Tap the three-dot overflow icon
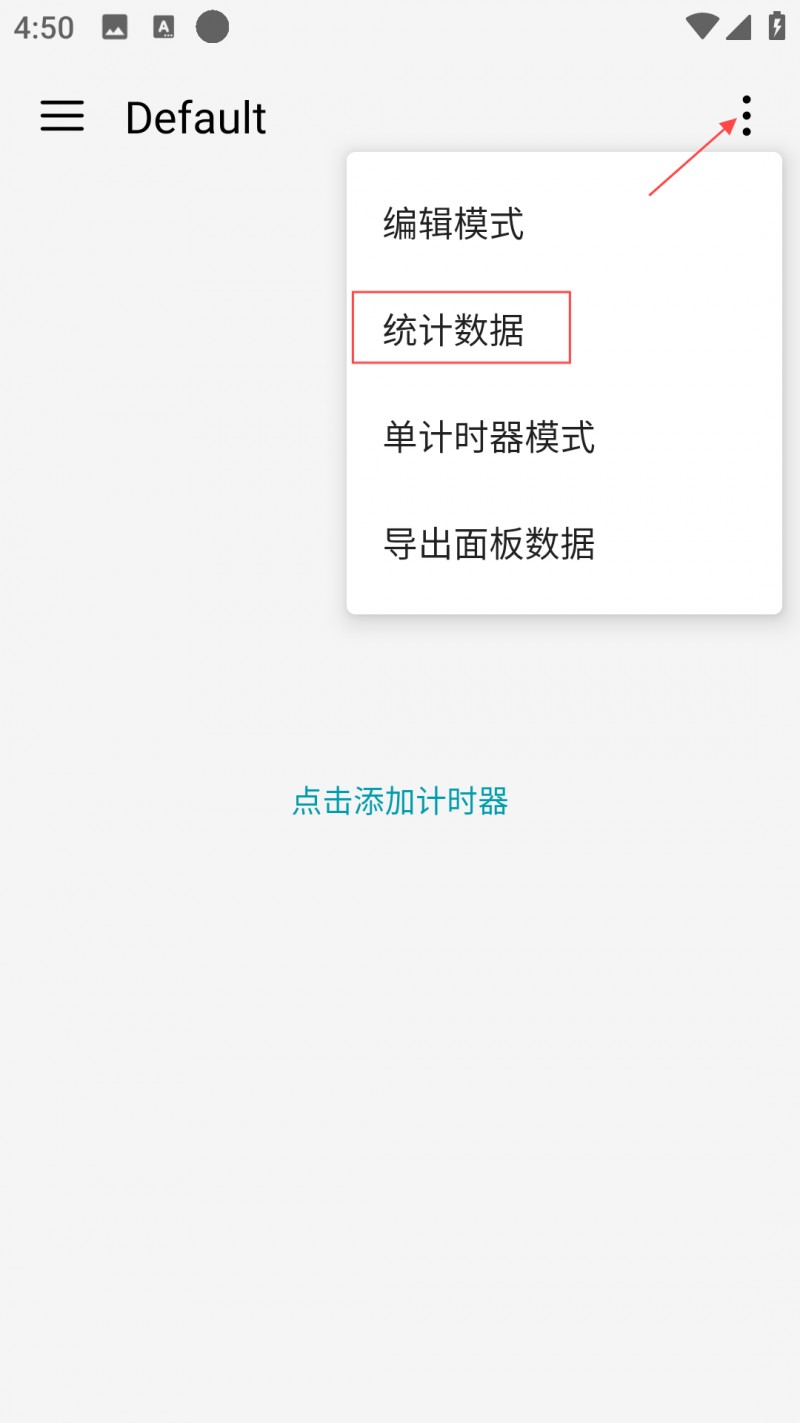The width and height of the screenshot is (800, 1423). pos(746,117)
